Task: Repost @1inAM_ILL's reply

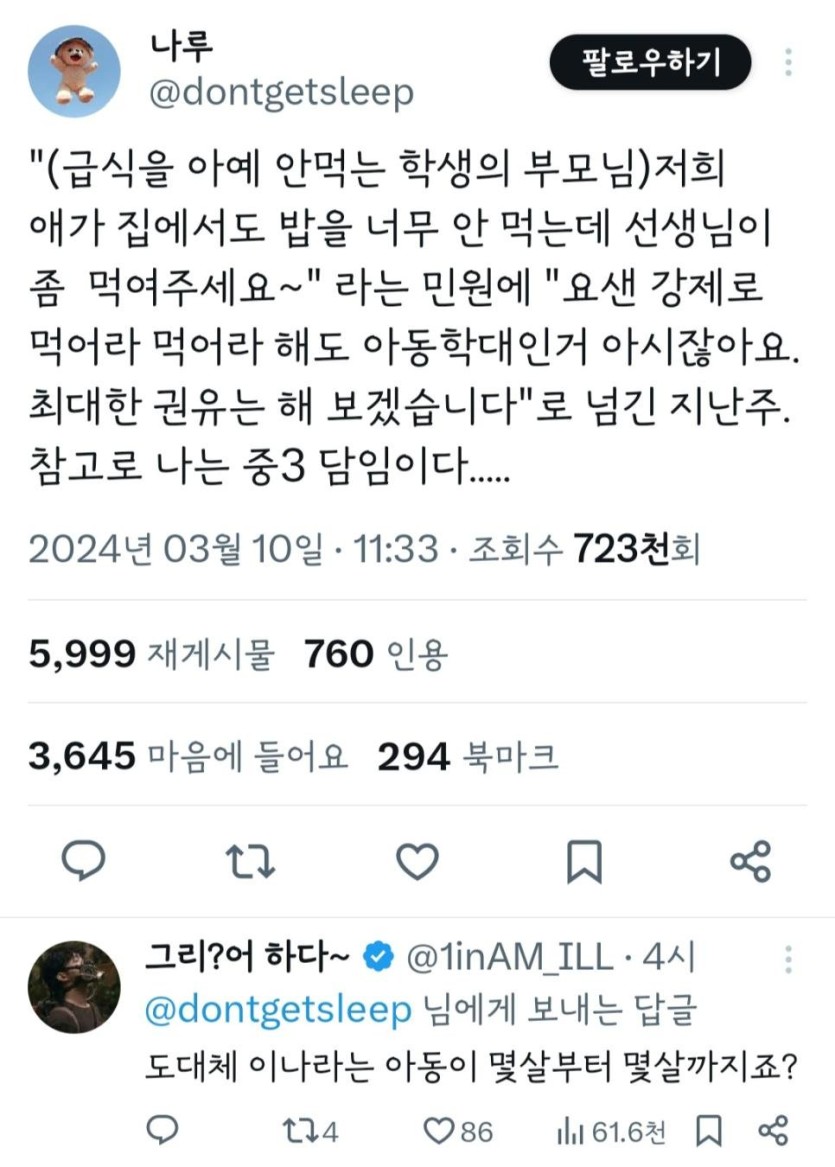Action: (x=308, y=1131)
